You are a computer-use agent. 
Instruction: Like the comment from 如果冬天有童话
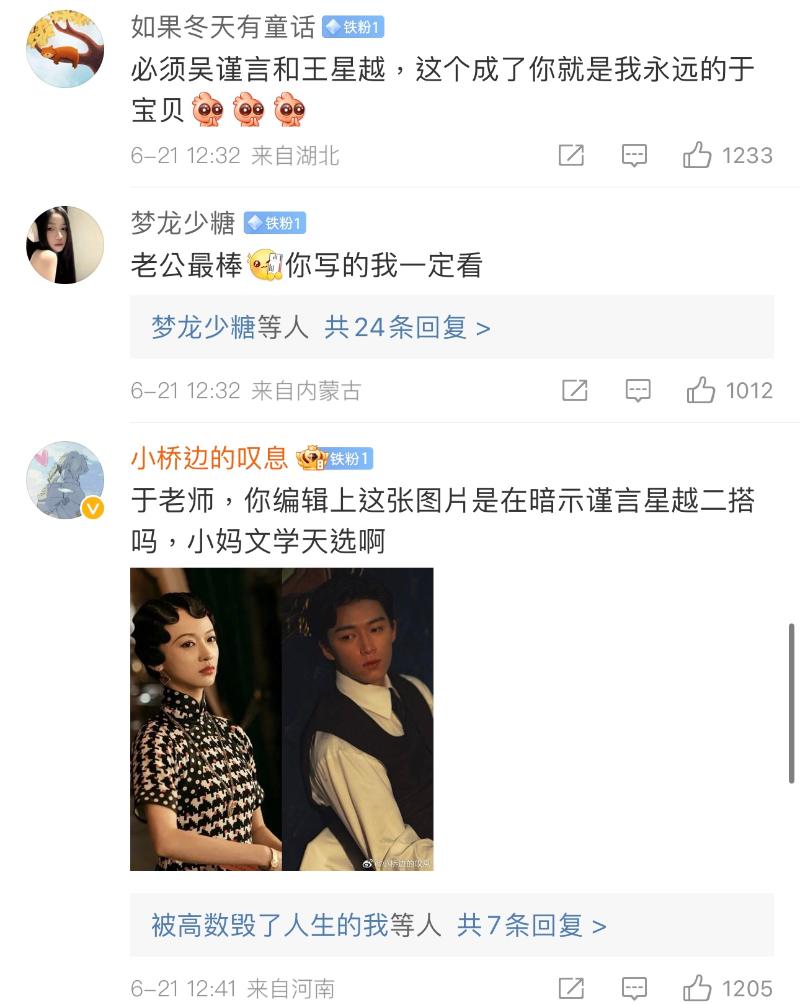coord(698,155)
